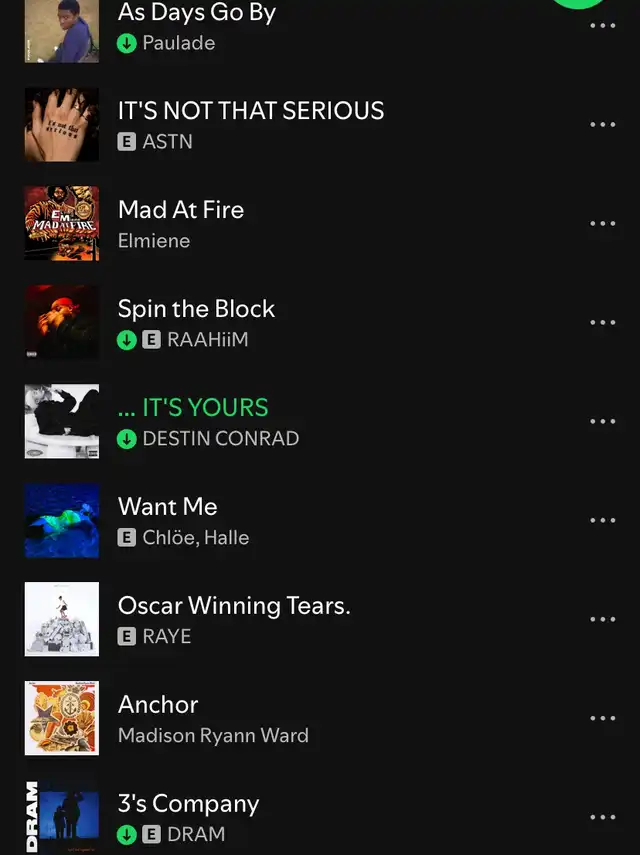Open more options for Oscar Winning Tears.
The image size is (640, 855).
pyautogui.click(x=603, y=620)
